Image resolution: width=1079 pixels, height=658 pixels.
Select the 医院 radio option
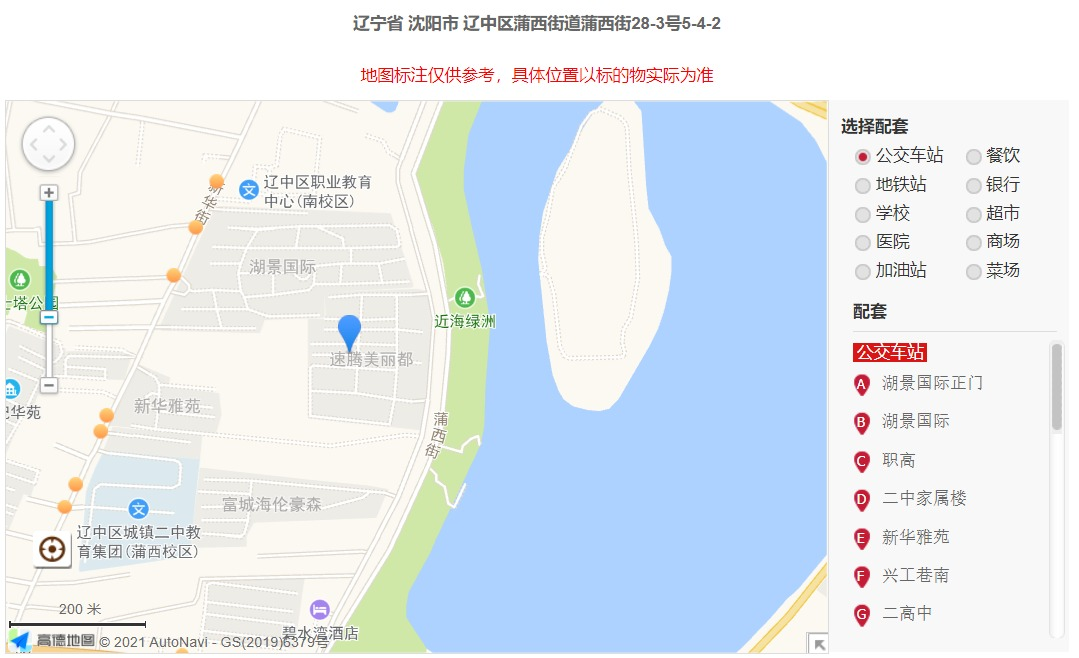coord(863,242)
